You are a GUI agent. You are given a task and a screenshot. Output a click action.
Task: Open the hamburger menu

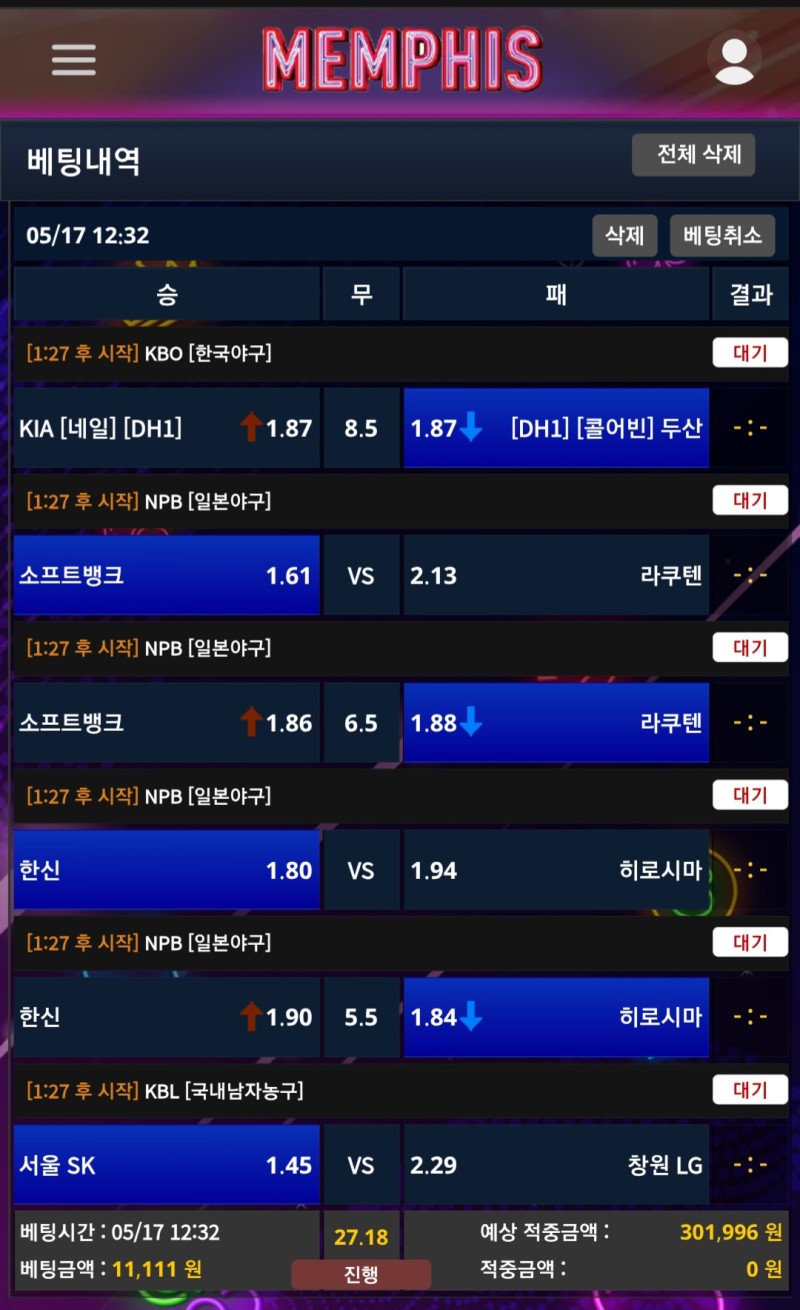(x=74, y=60)
